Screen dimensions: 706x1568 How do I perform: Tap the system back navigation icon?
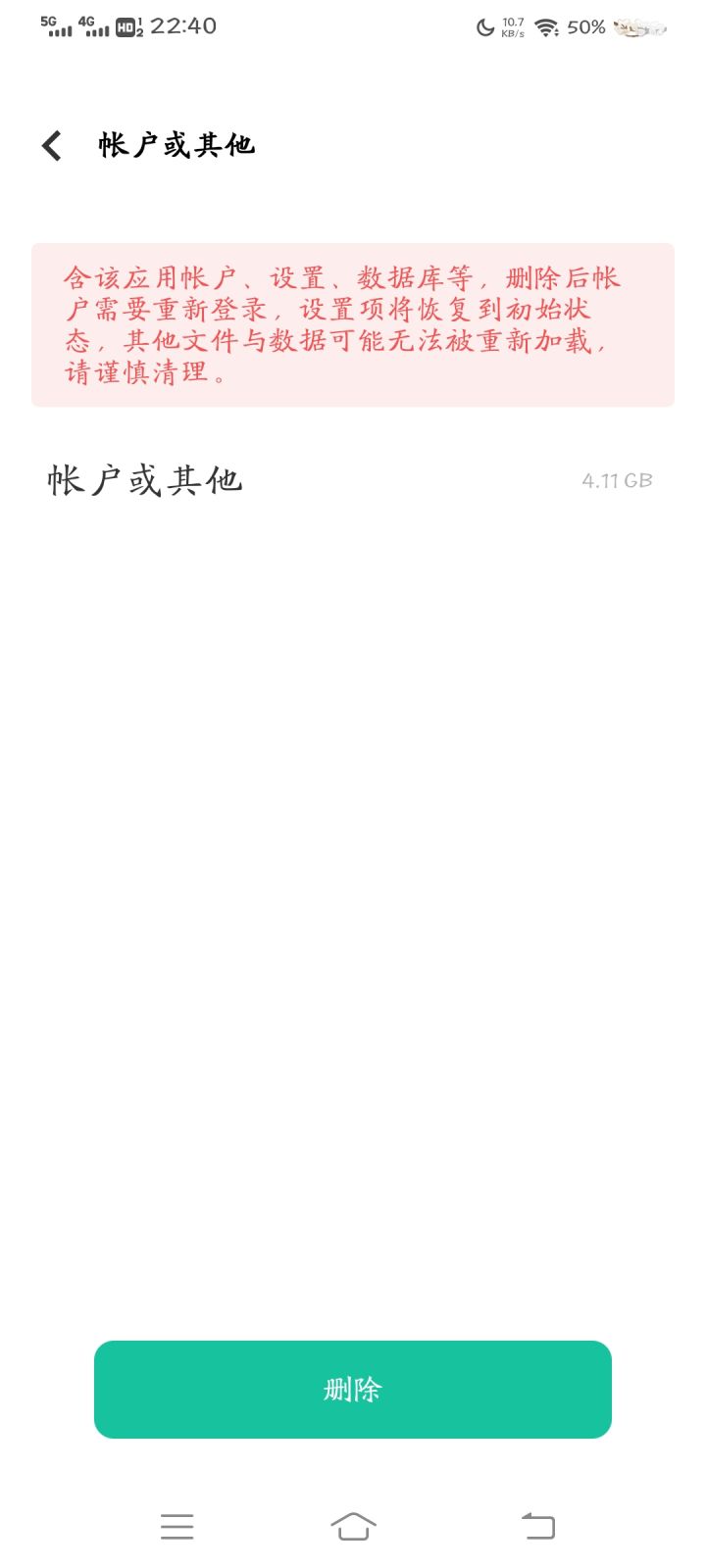click(536, 1526)
